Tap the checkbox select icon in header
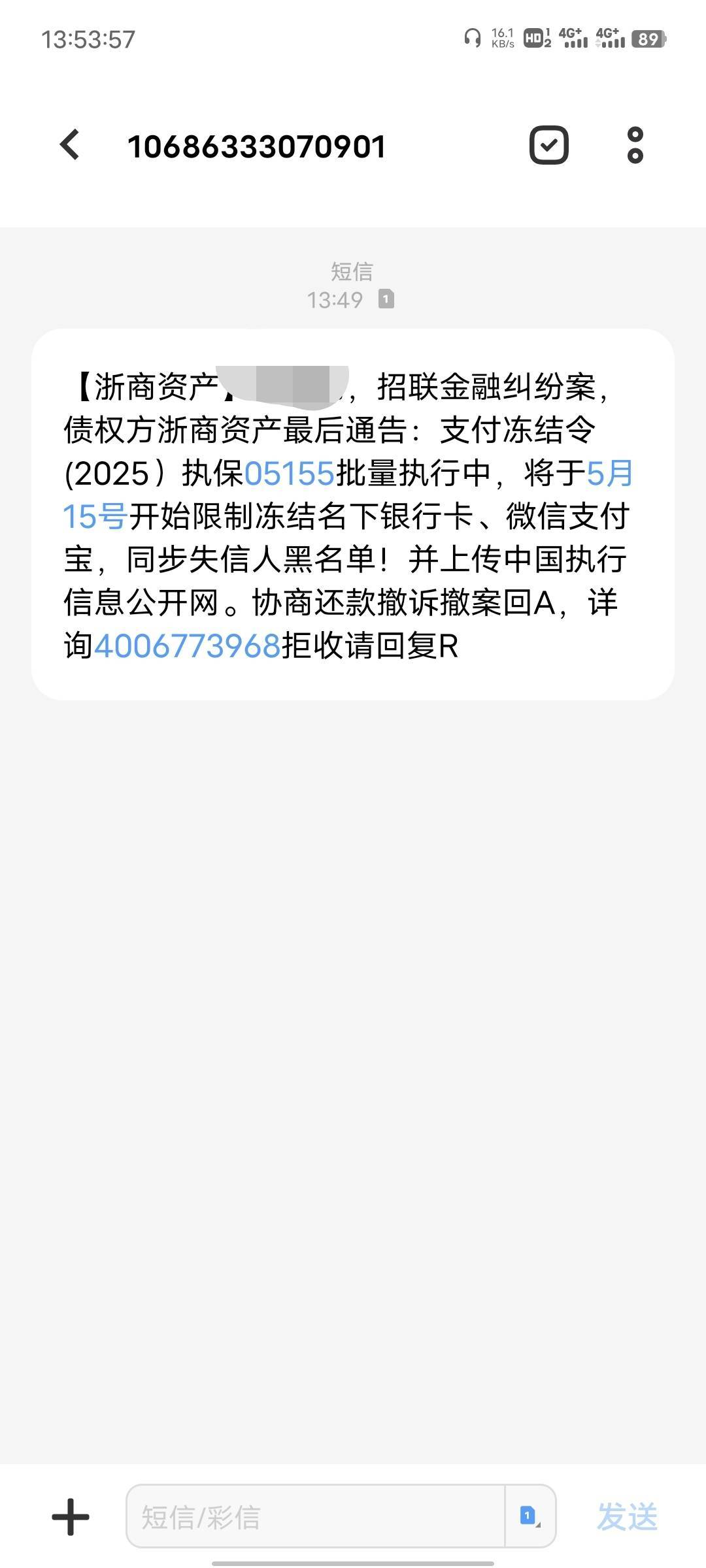This screenshot has width=706, height=1568. pos(548,145)
